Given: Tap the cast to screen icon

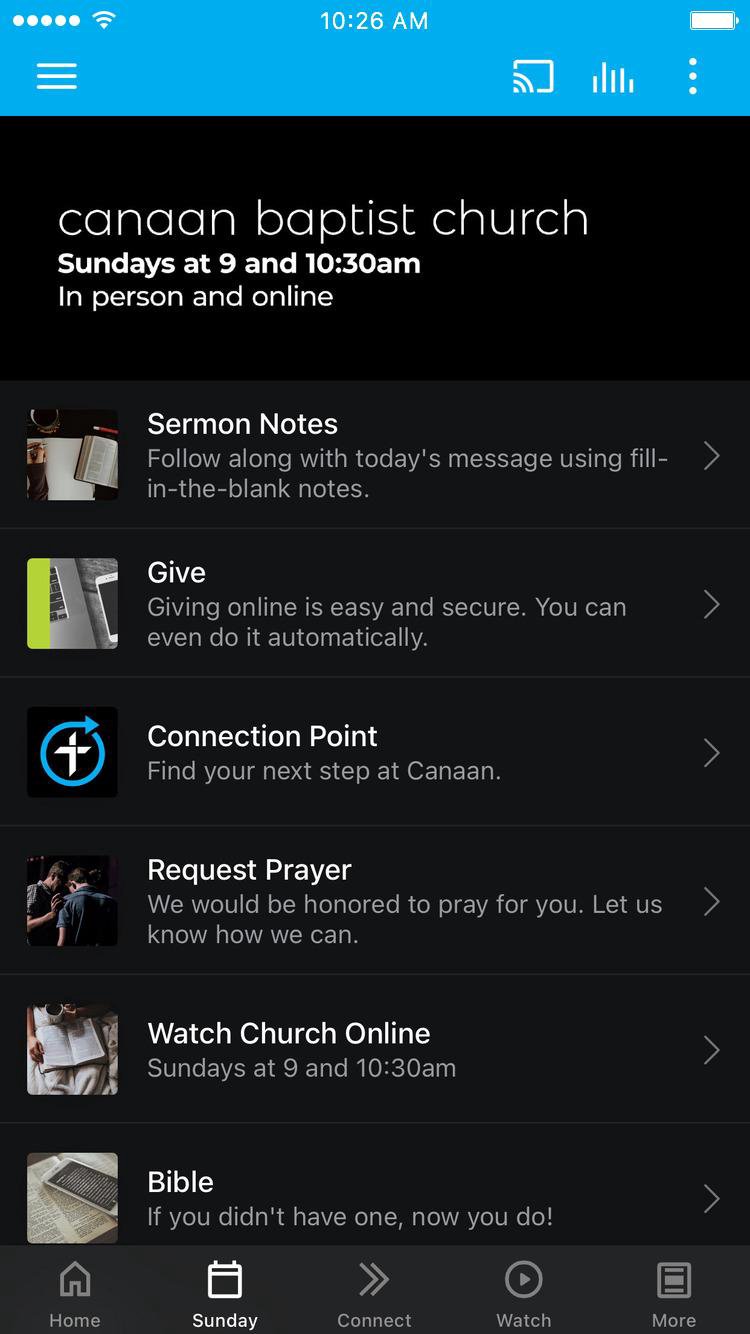Looking at the screenshot, I should point(533,77).
